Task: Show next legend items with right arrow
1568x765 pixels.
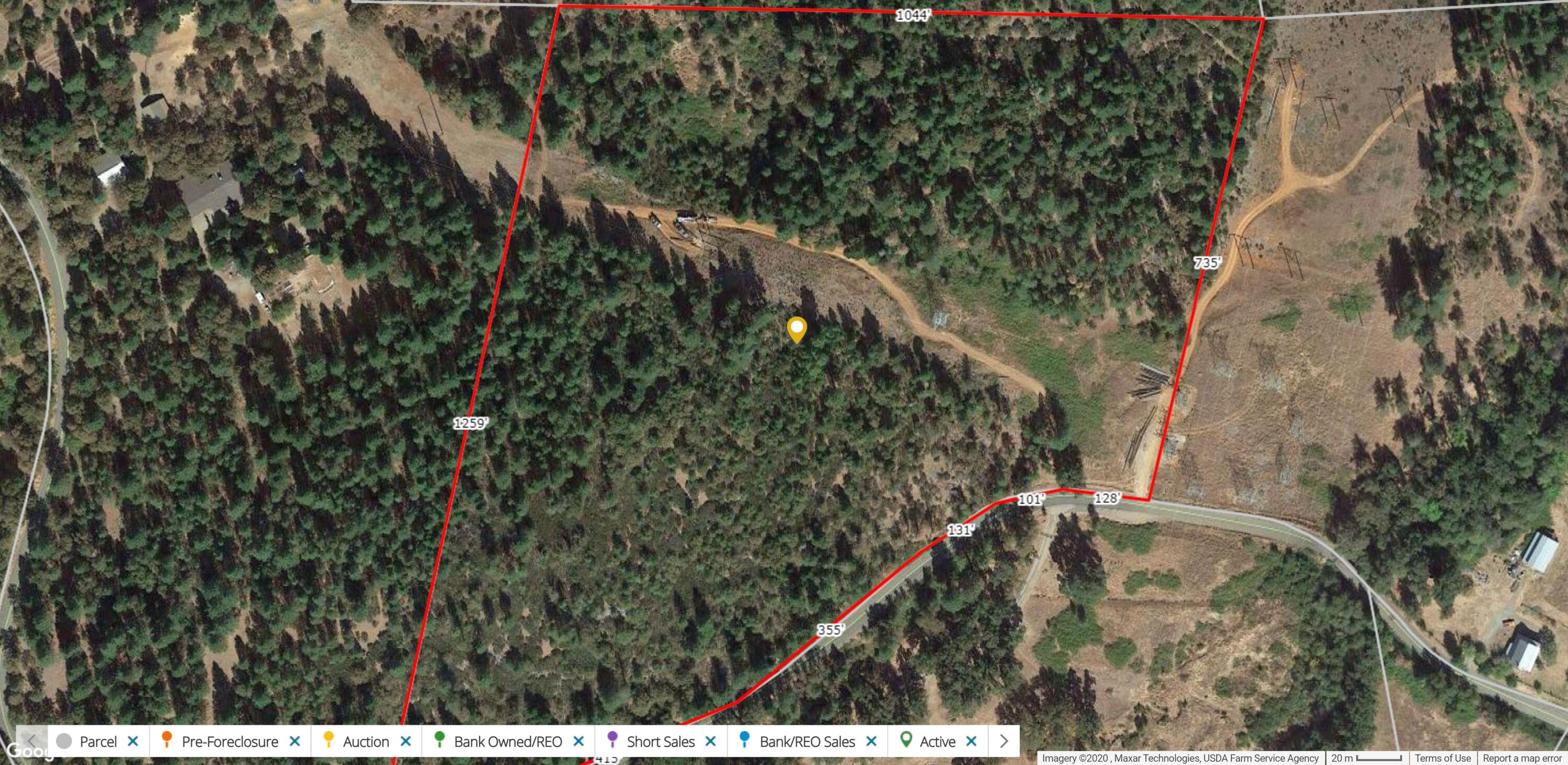Action: click(1004, 741)
